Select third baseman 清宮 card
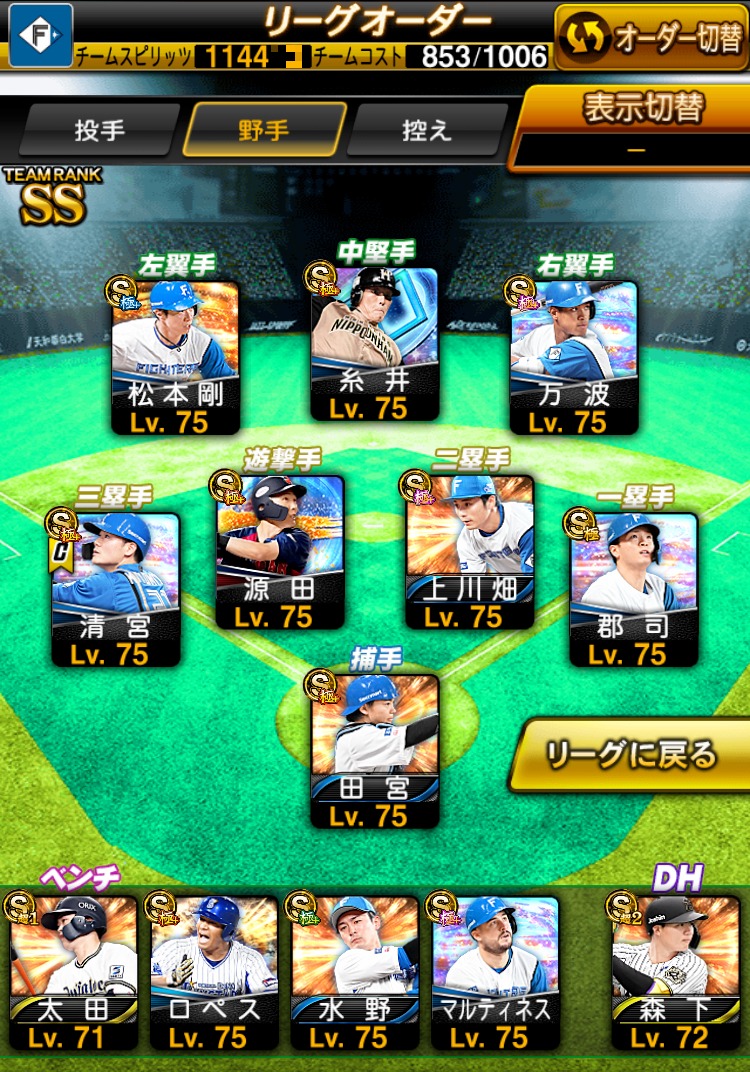The image size is (750, 1072). click(115, 590)
